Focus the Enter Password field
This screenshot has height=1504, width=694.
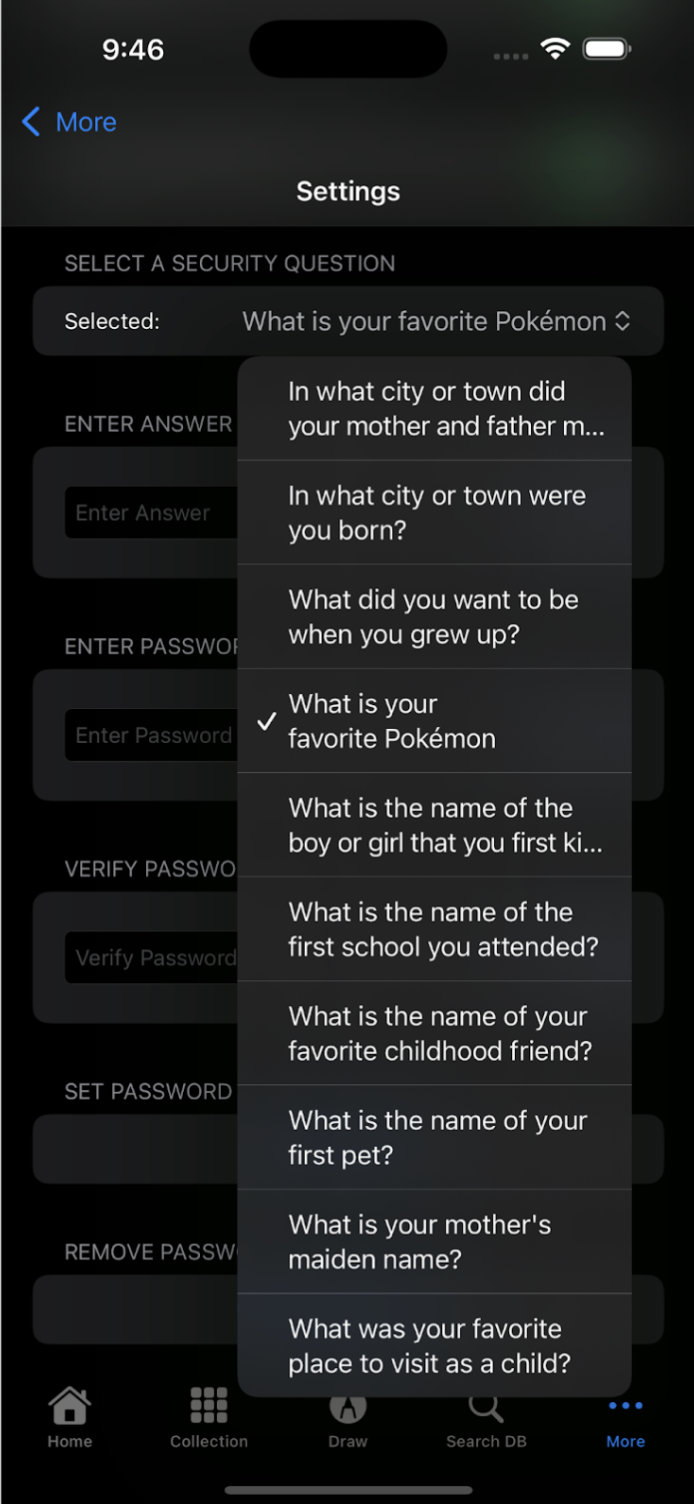tap(150, 735)
